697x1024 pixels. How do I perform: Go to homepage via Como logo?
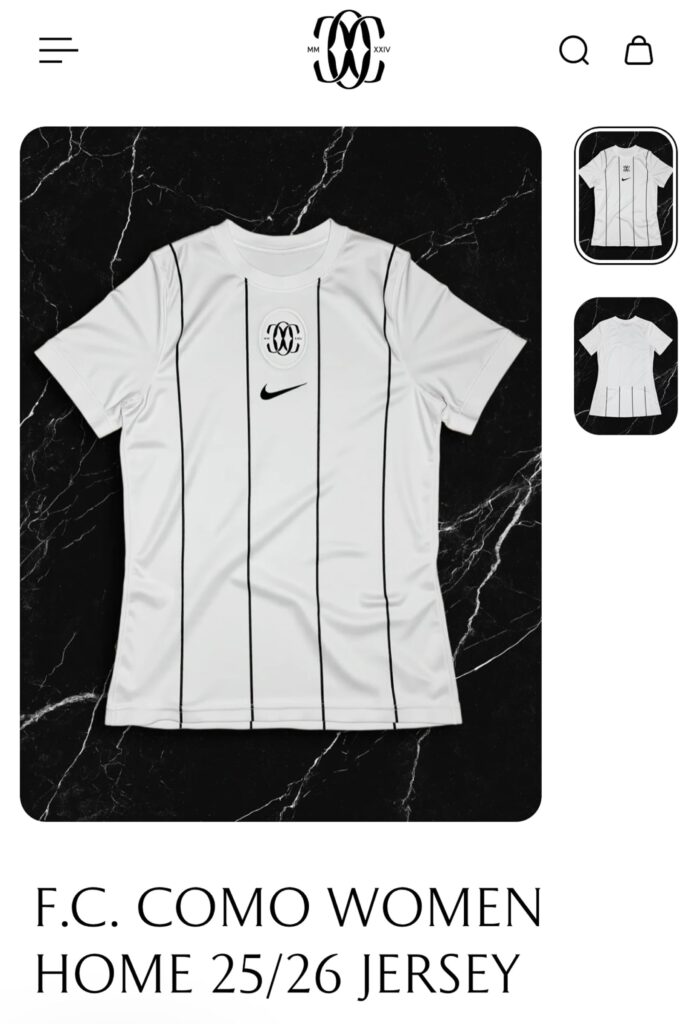point(349,50)
